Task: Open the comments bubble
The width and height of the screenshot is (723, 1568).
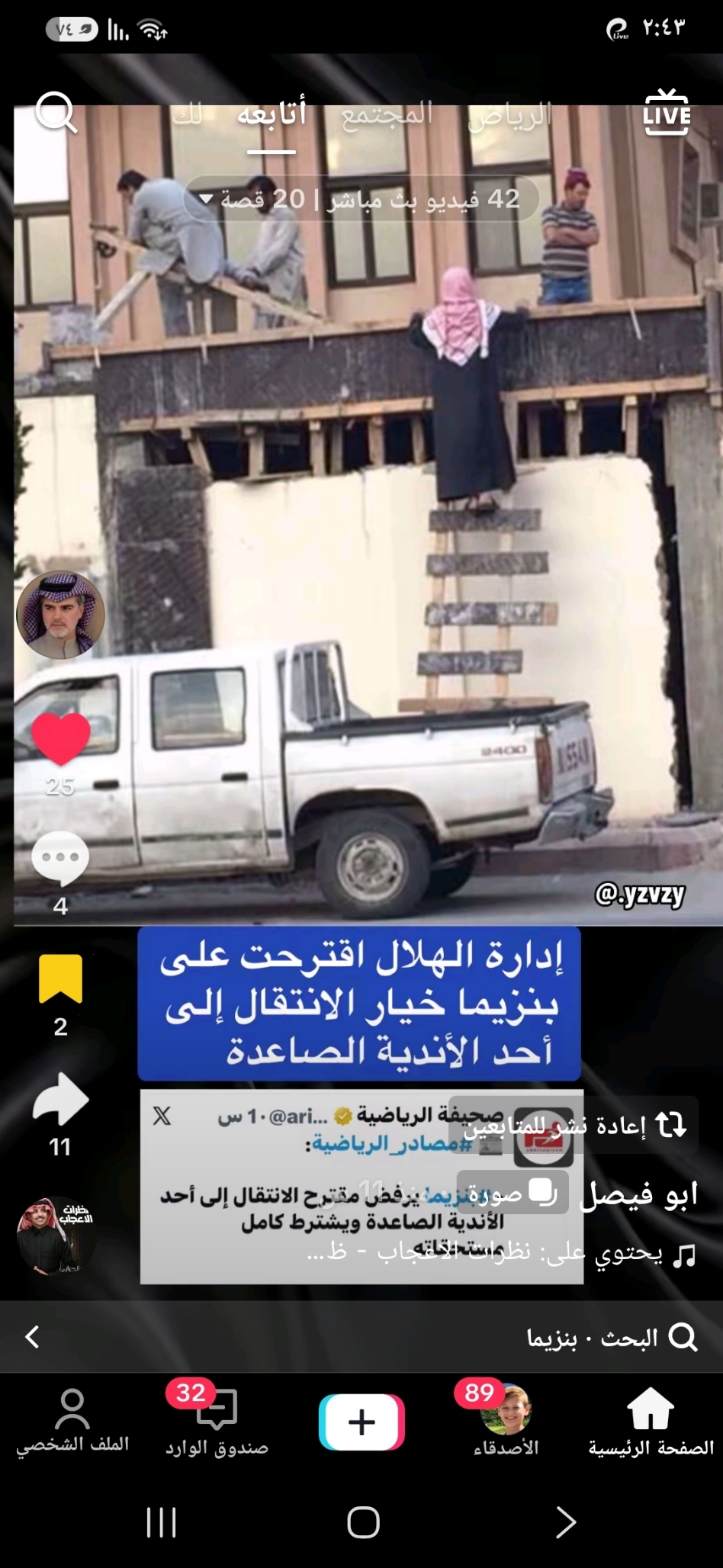Action: click(x=60, y=857)
